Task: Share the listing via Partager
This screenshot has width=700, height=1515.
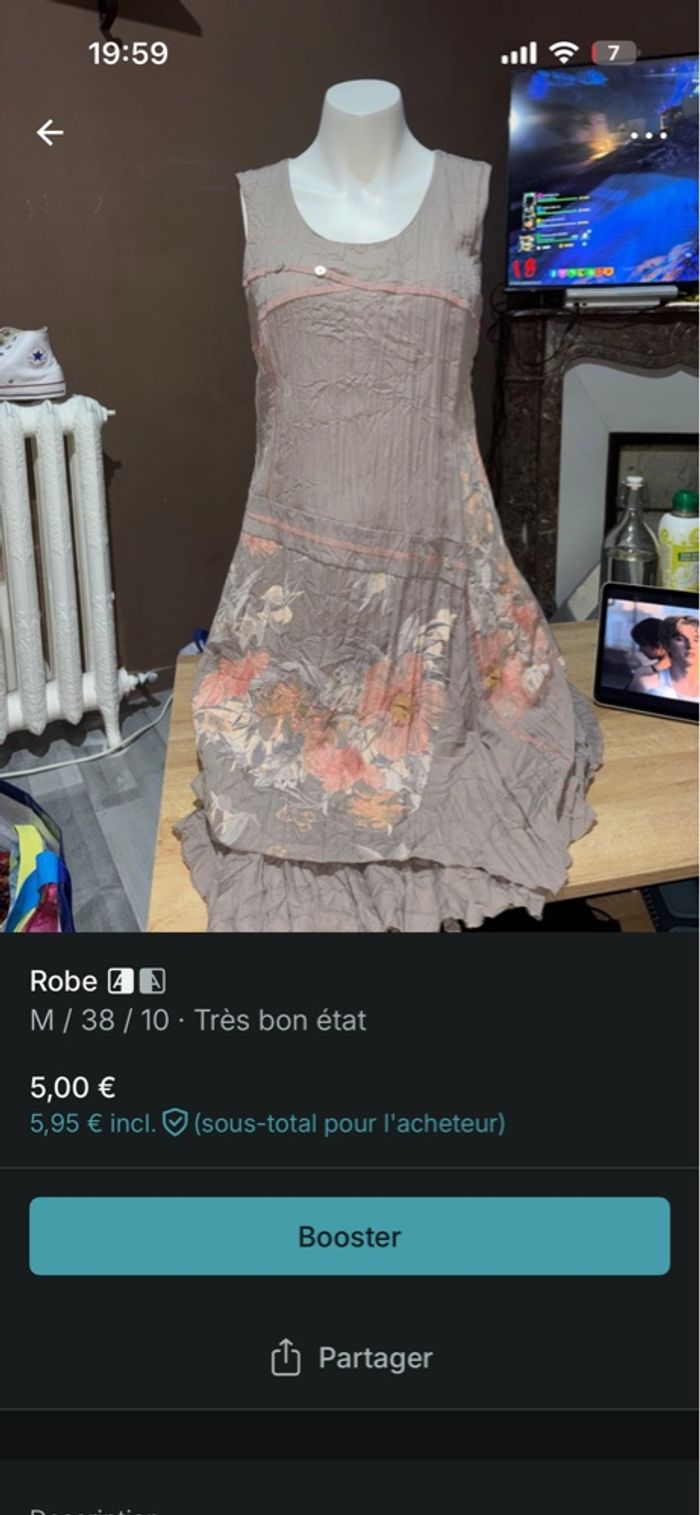Action: pyautogui.click(x=350, y=1357)
